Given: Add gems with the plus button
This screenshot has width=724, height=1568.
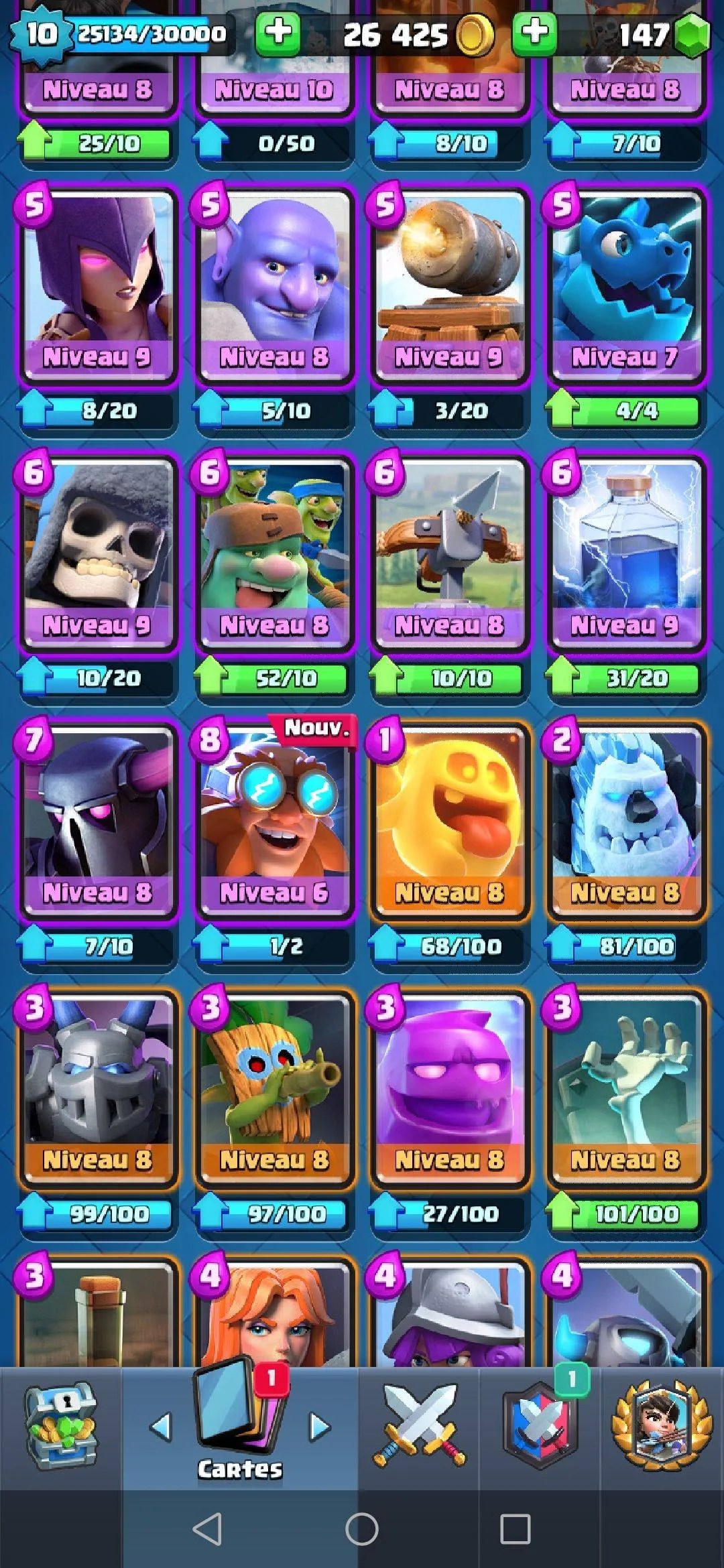Looking at the screenshot, I should point(534,32).
